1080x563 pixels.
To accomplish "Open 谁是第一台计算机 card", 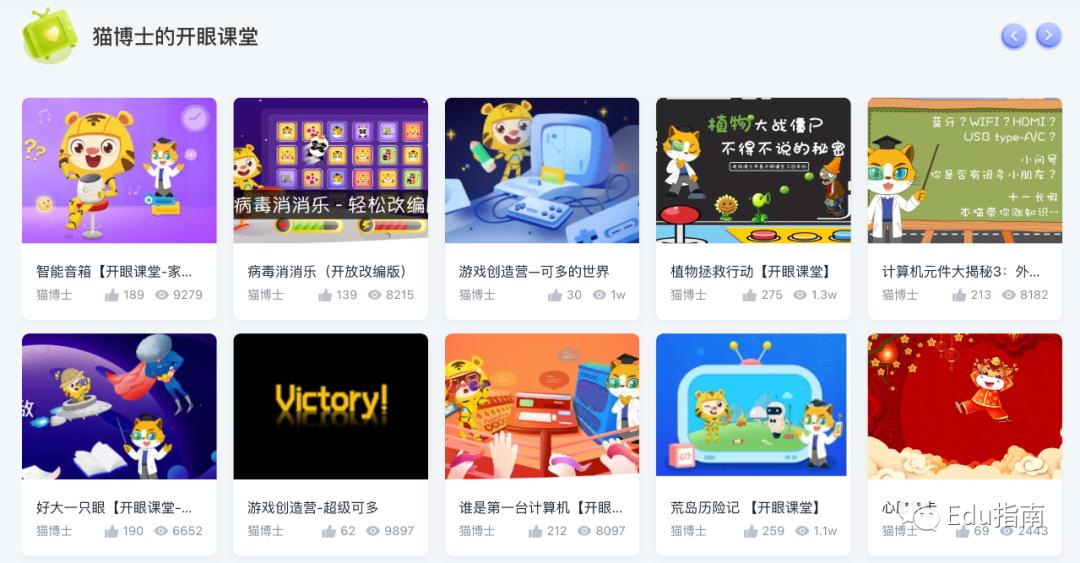I will click(541, 406).
